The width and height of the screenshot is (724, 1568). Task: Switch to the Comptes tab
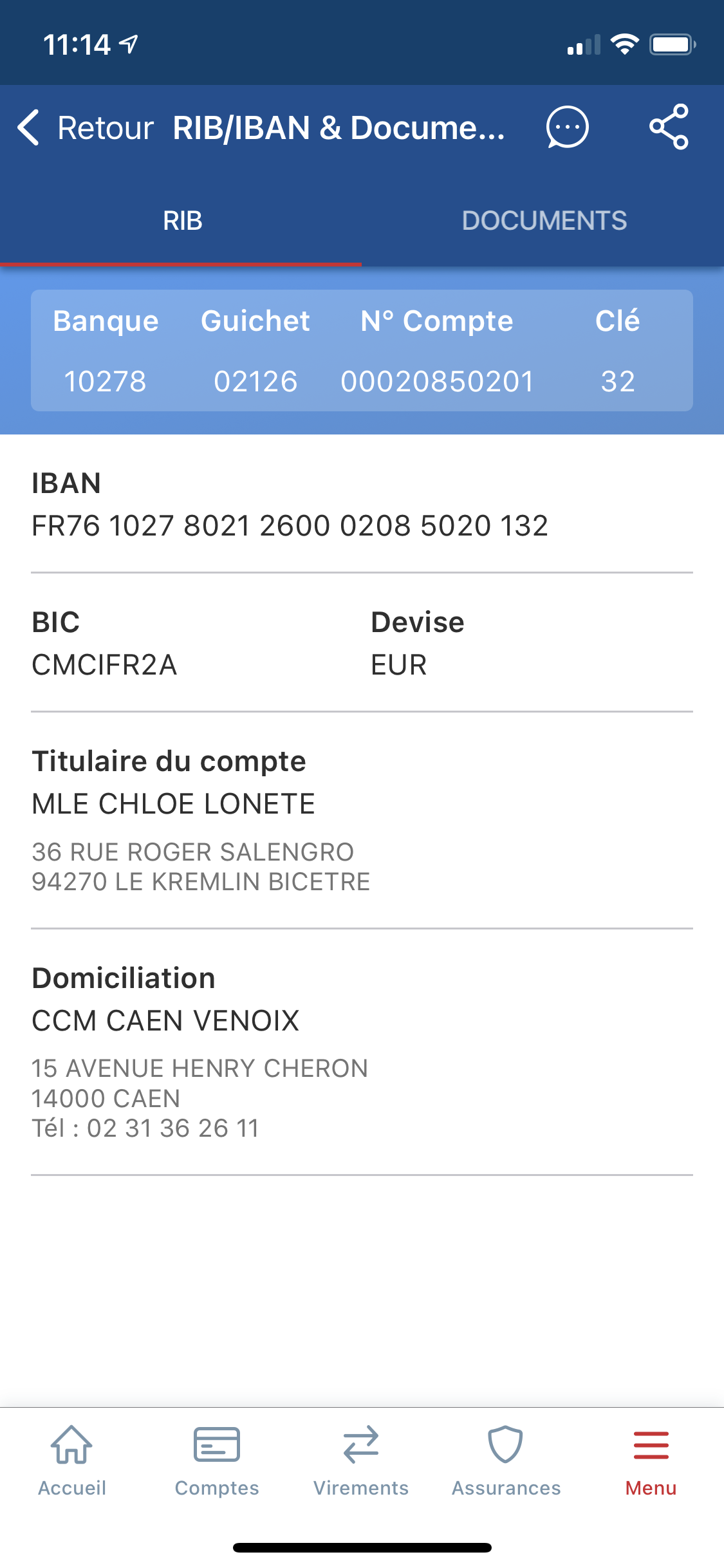click(217, 1461)
